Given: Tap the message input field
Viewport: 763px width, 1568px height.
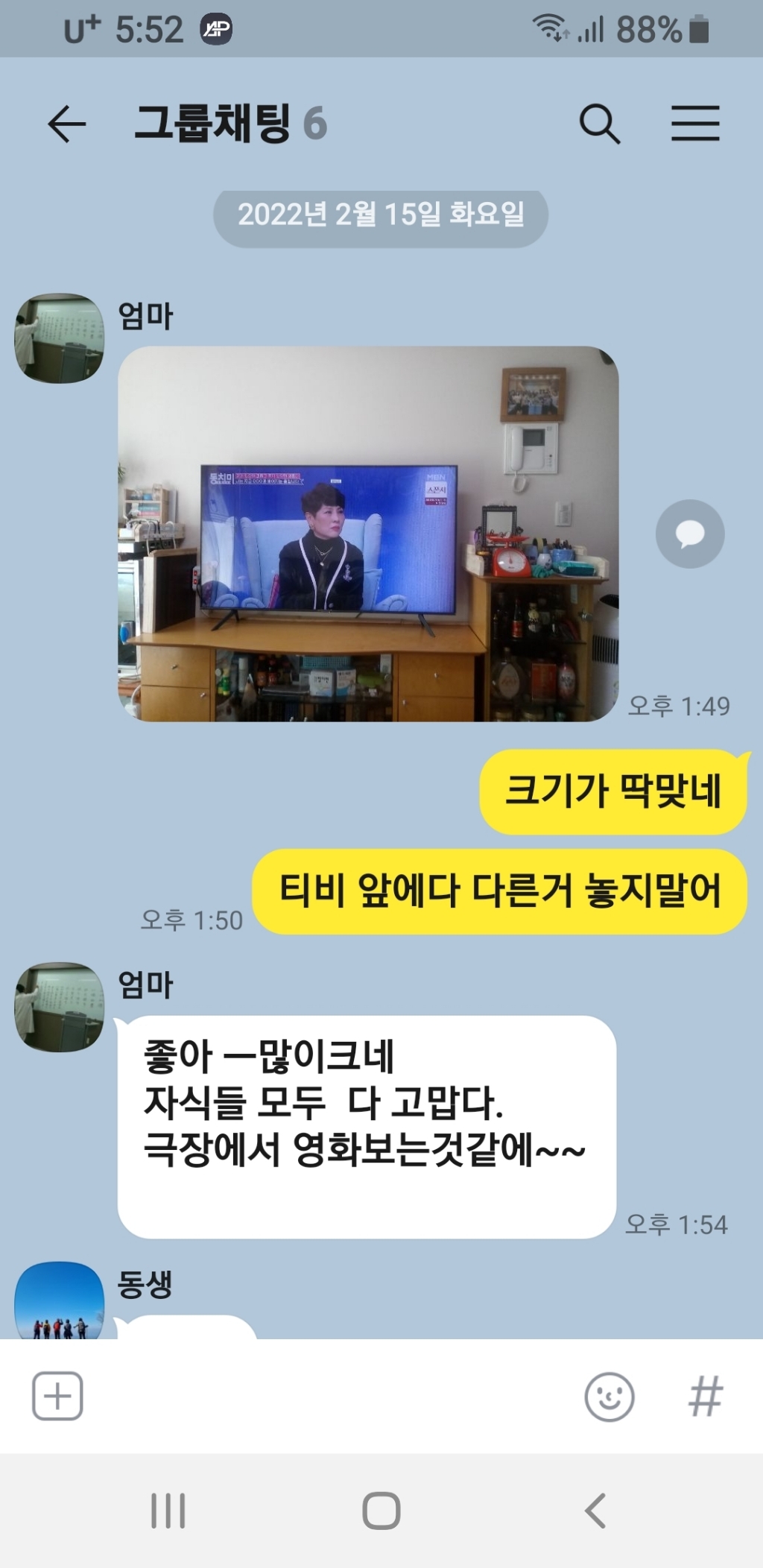Looking at the screenshot, I should pyautogui.click(x=328, y=1396).
